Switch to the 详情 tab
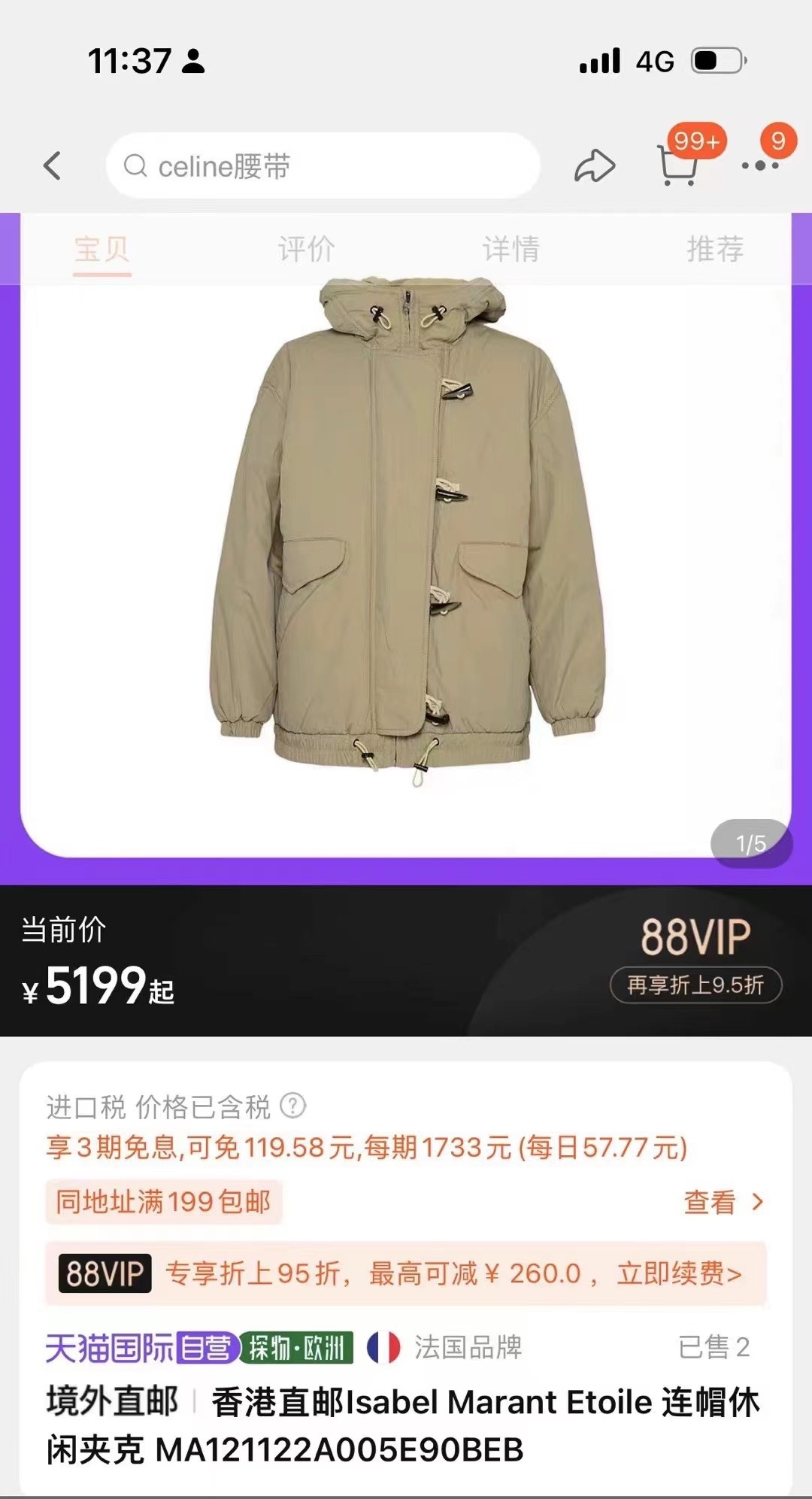Viewport: 812px width, 1499px height. click(511, 249)
